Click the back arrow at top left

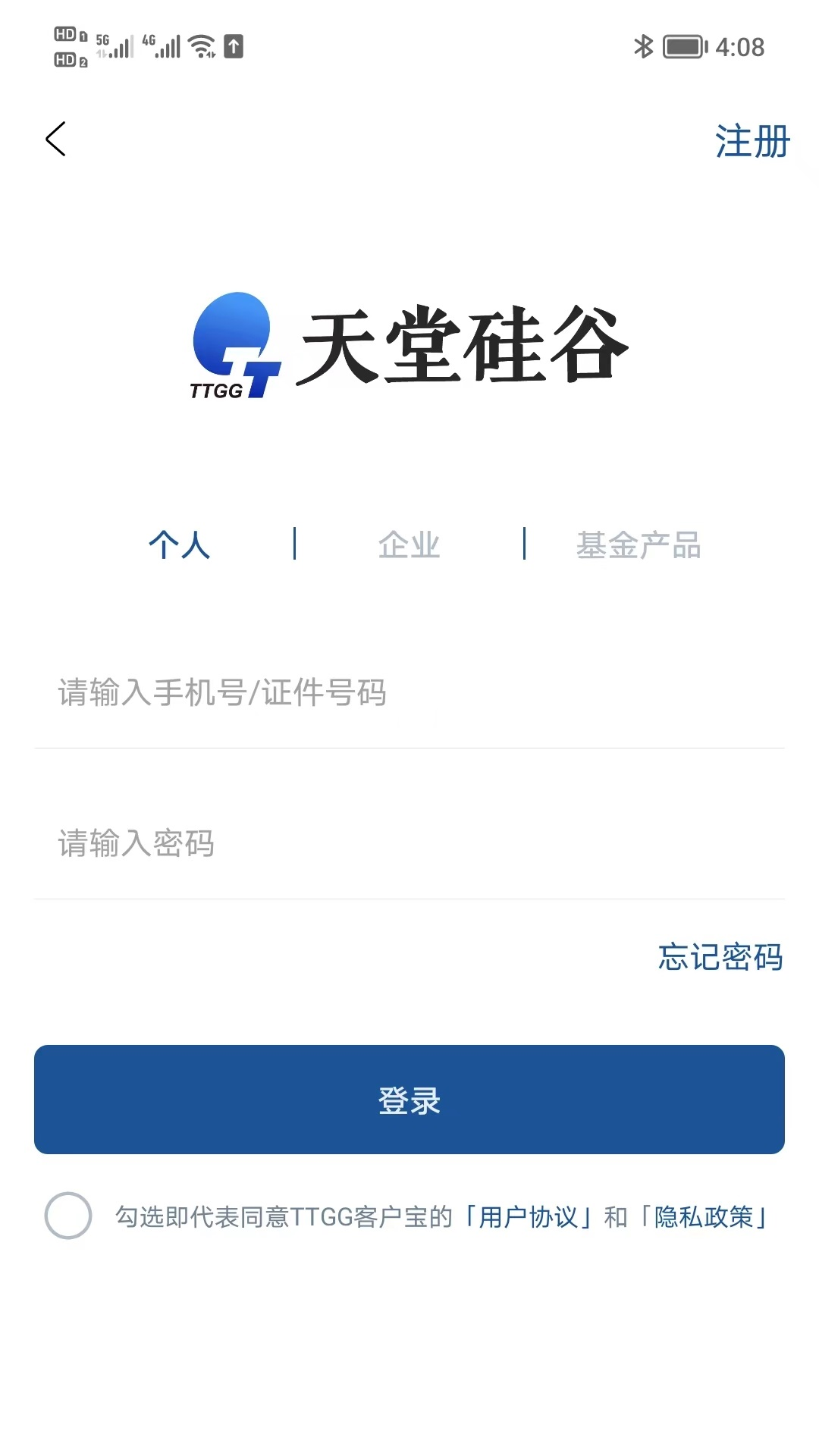click(x=55, y=140)
